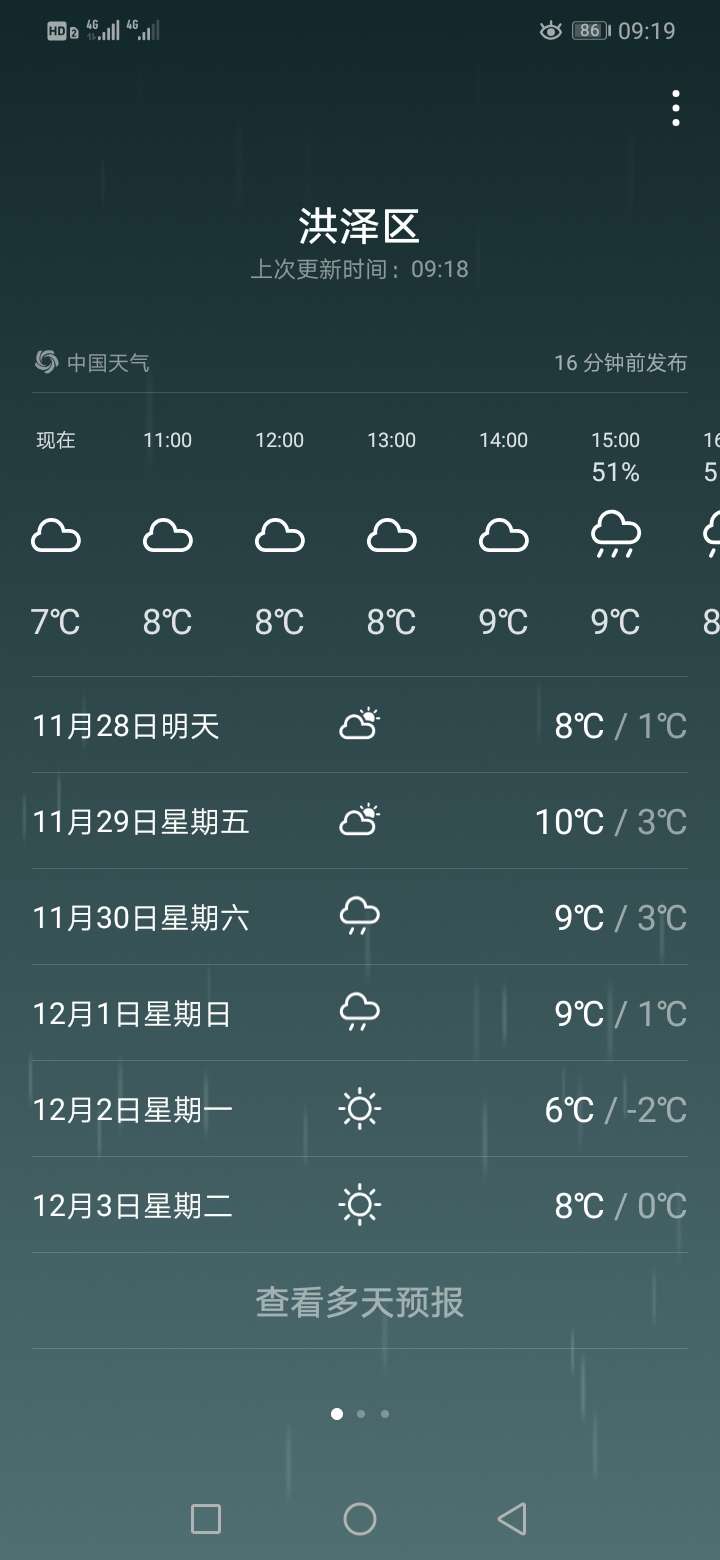Open the 中国天气 source link
The image size is (720, 1560).
pyautogui.click(x=92, y=362)
